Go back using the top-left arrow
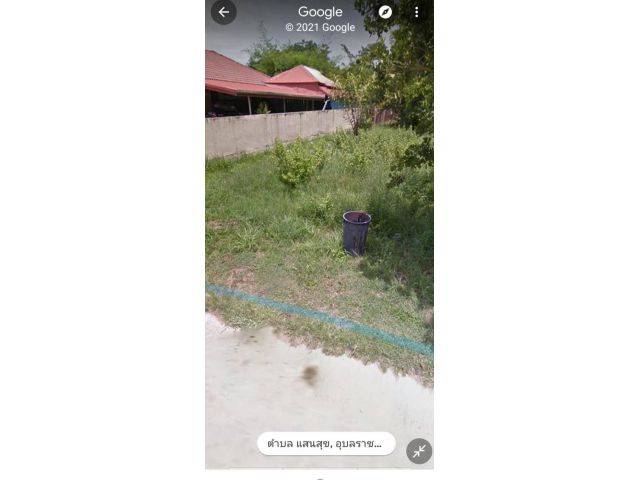The width and height of the screenshot is (640, 480). coord(223,12)
